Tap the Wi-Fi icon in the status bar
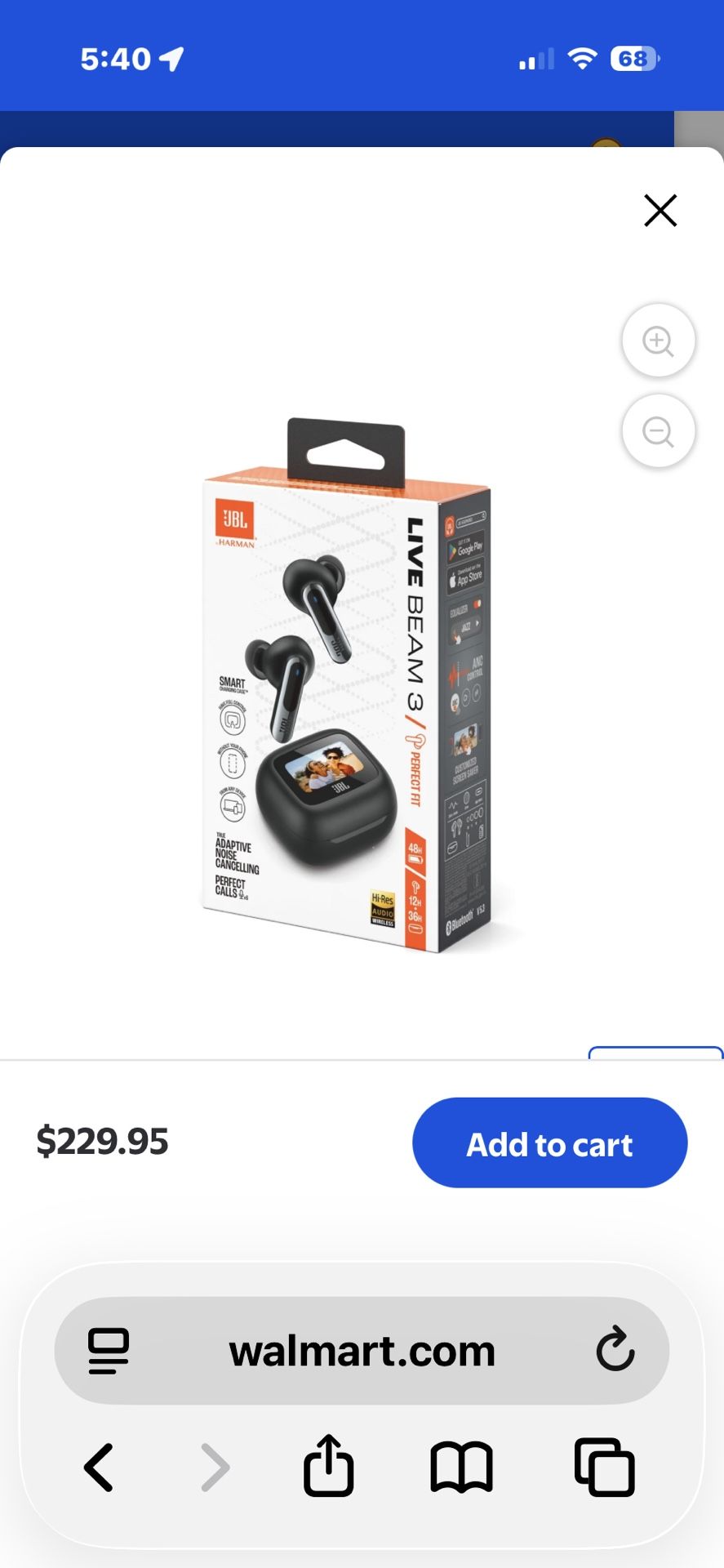 (x=581, y=58)
